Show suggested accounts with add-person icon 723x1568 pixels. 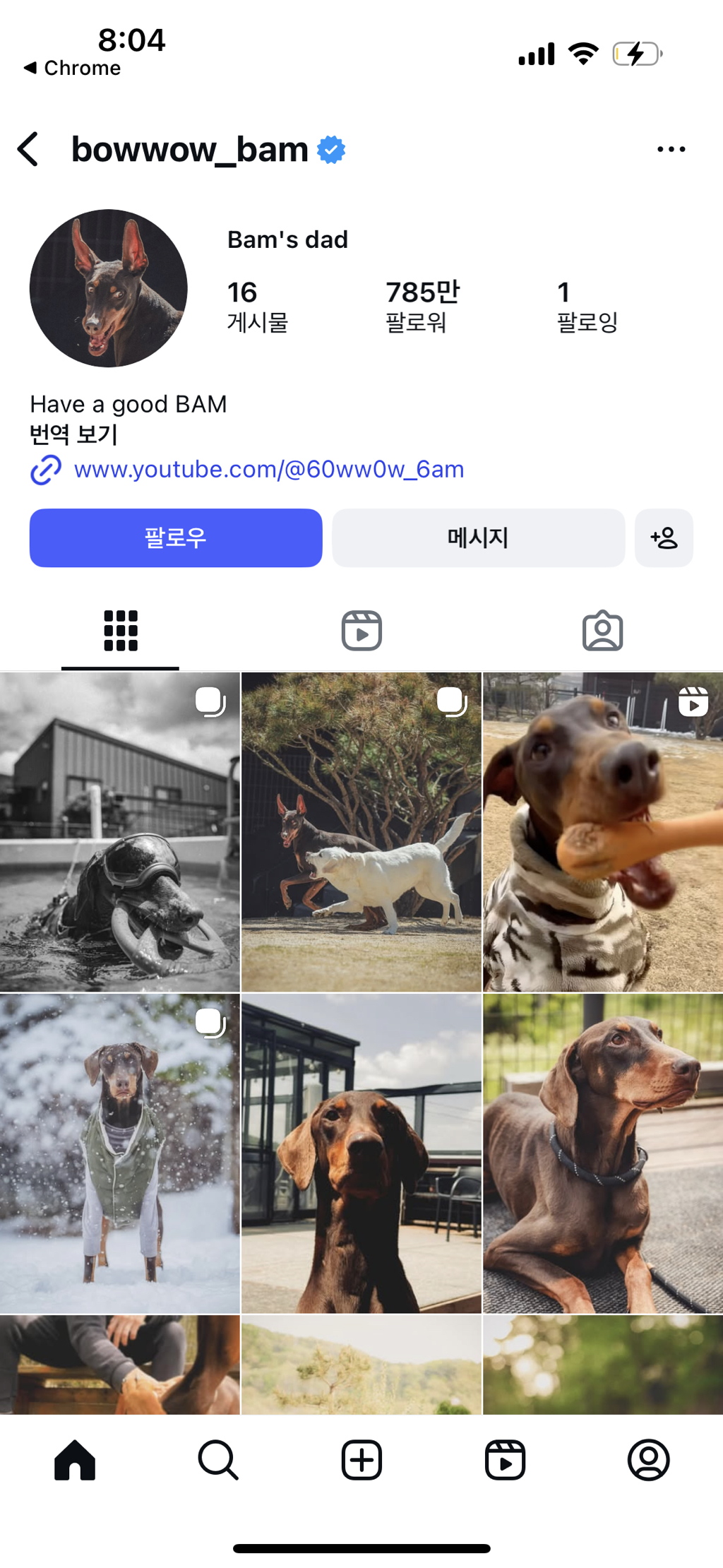pyautogui.click(x=664, y=537)
